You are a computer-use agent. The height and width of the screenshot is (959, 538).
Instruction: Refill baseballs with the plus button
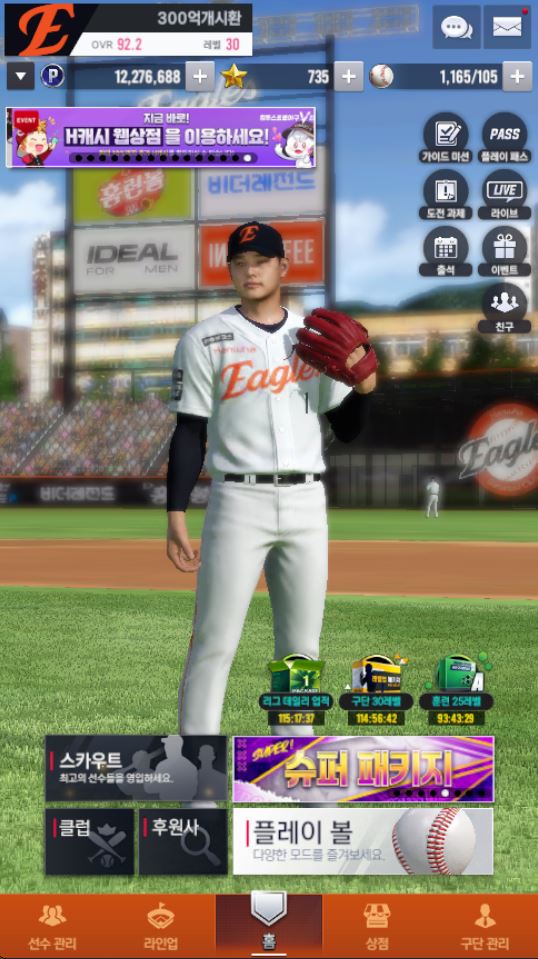click(x=517, y=76)
